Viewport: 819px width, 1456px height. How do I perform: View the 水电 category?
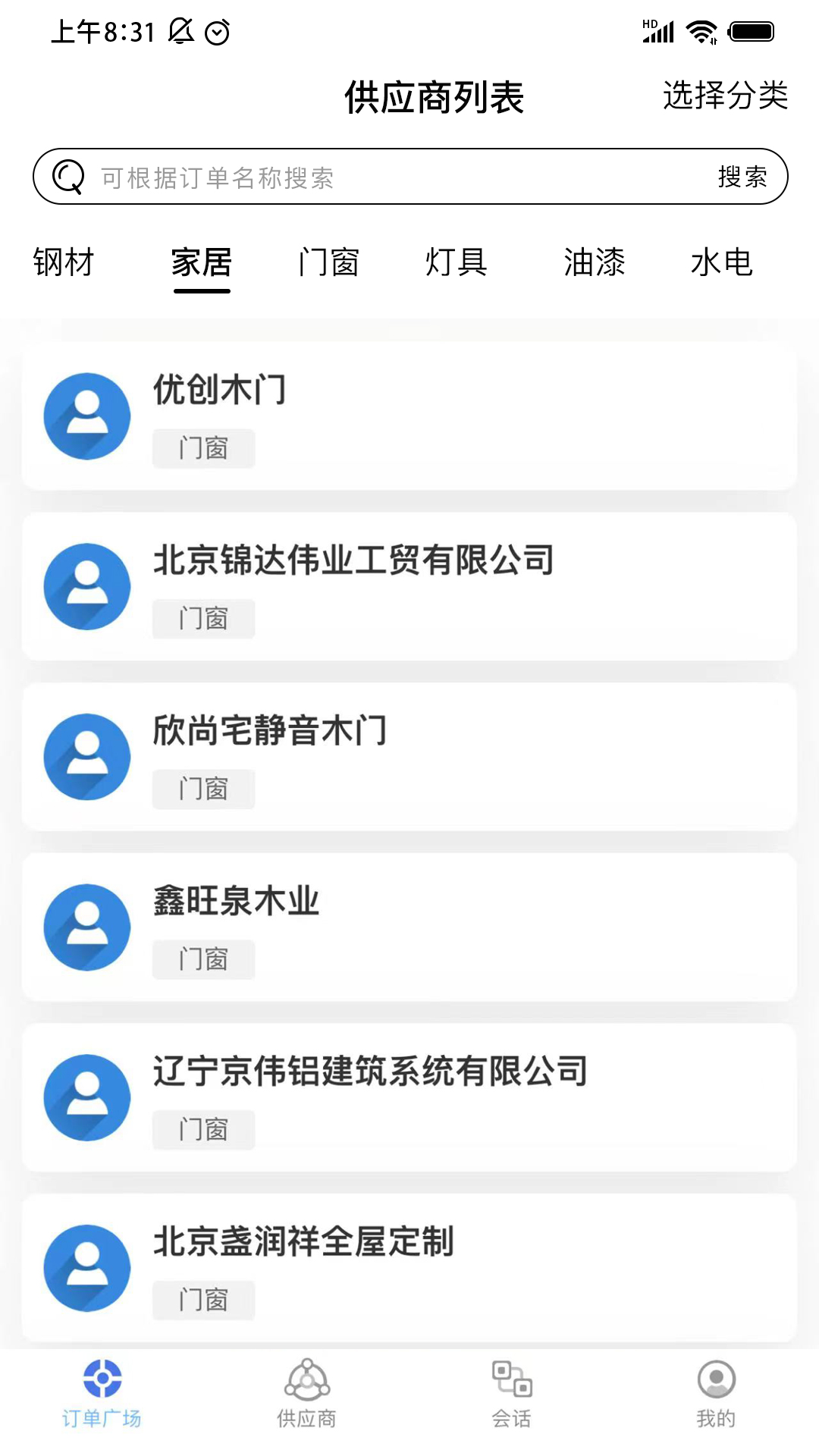[x=721, y=263]
